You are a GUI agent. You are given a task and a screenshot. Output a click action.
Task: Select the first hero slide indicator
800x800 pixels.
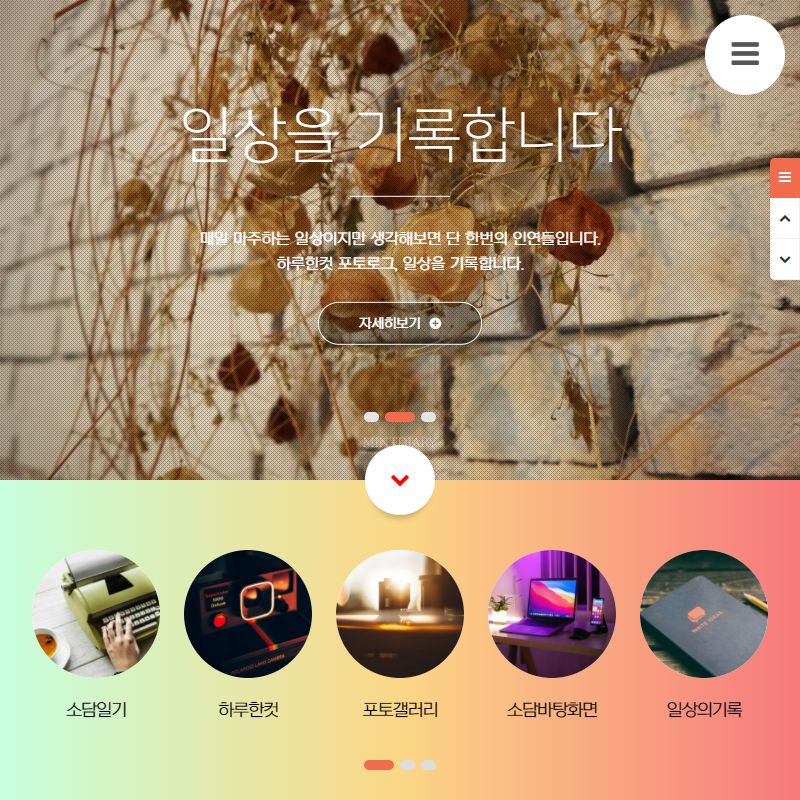(371, 417)
